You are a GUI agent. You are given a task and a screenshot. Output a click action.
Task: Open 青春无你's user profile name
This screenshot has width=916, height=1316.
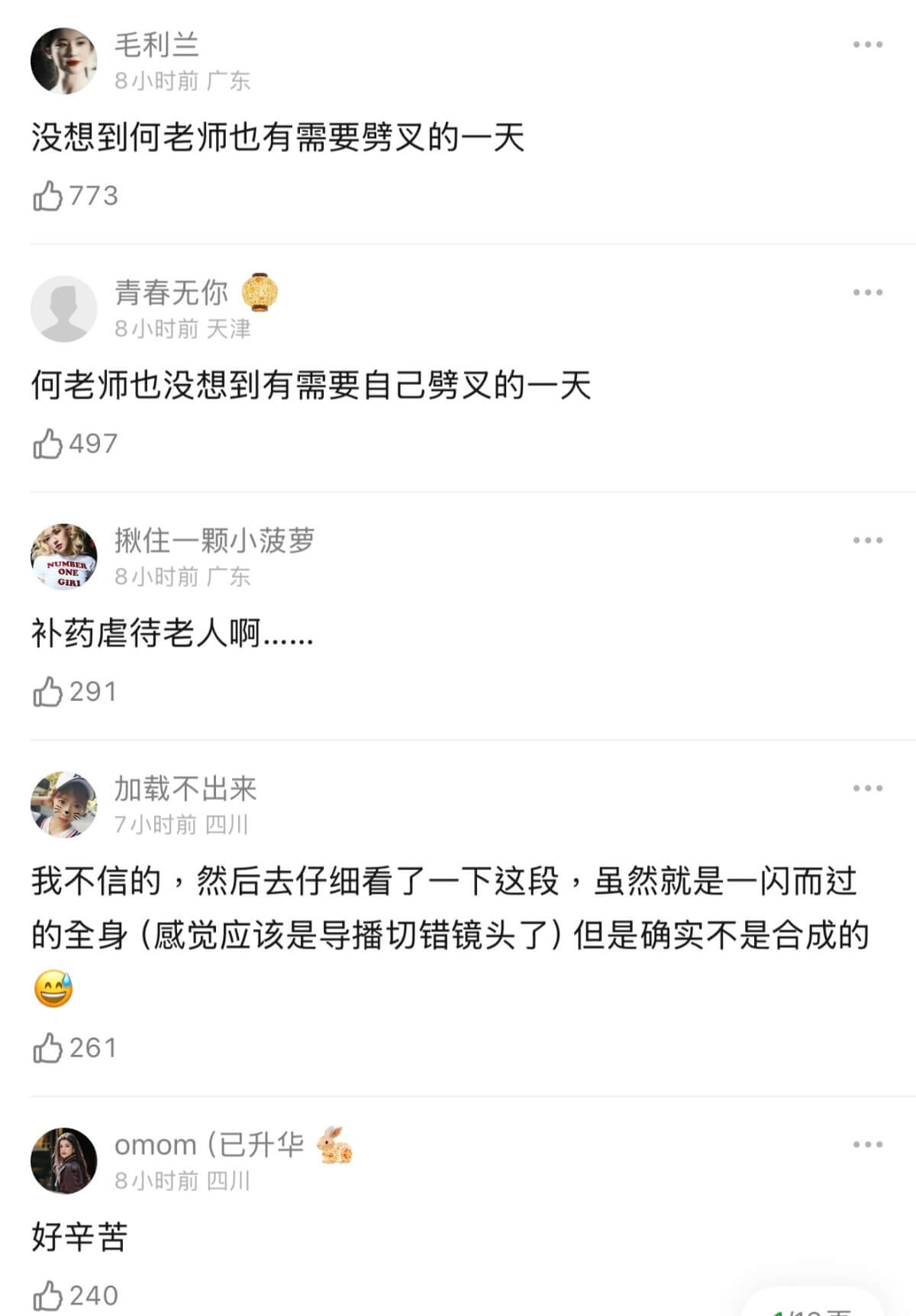172,292
